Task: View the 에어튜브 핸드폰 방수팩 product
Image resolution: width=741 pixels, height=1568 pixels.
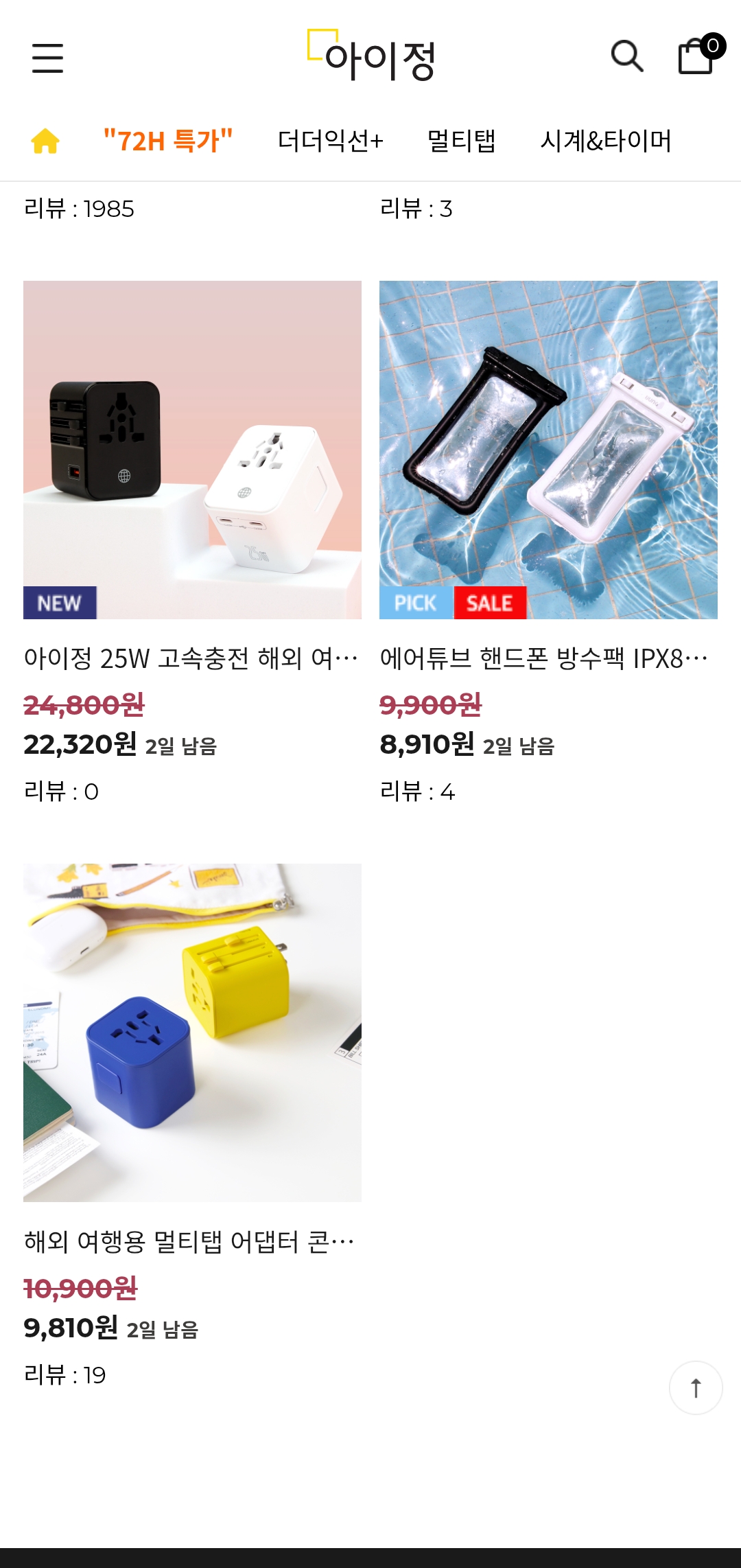Action: tap(548, 450)
